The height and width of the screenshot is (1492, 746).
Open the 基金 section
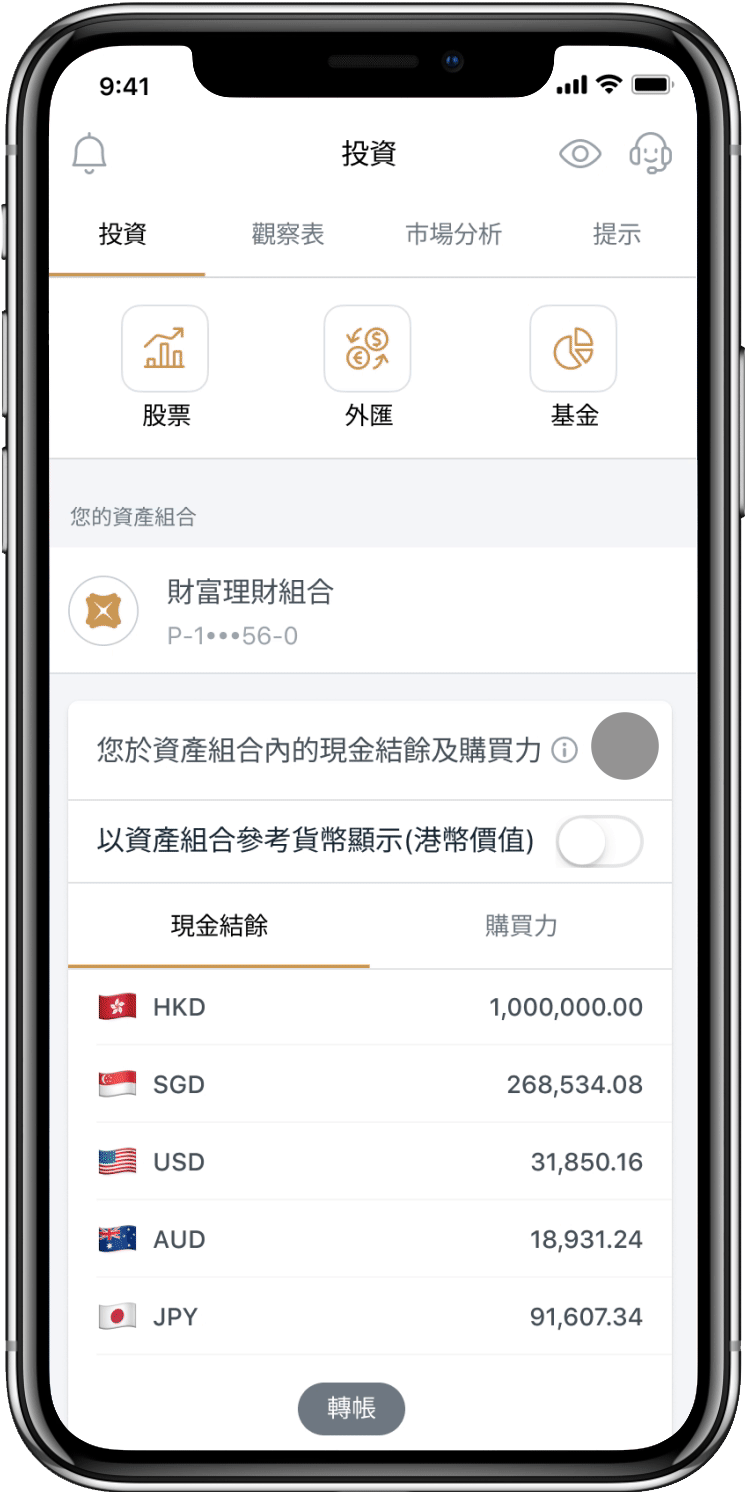(x=573, y=367)
